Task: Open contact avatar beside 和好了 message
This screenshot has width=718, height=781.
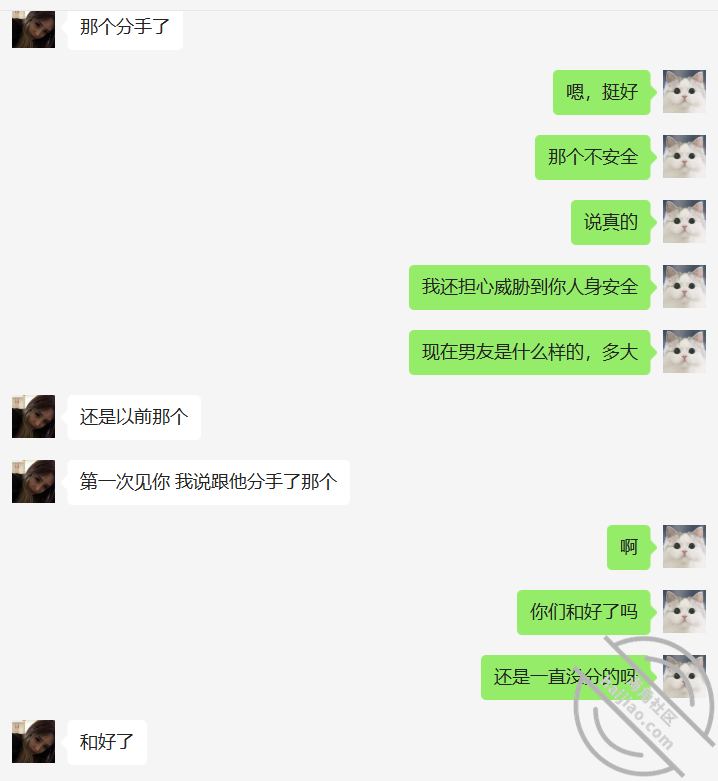Action: pyautogui.click(x=33, y=742)
